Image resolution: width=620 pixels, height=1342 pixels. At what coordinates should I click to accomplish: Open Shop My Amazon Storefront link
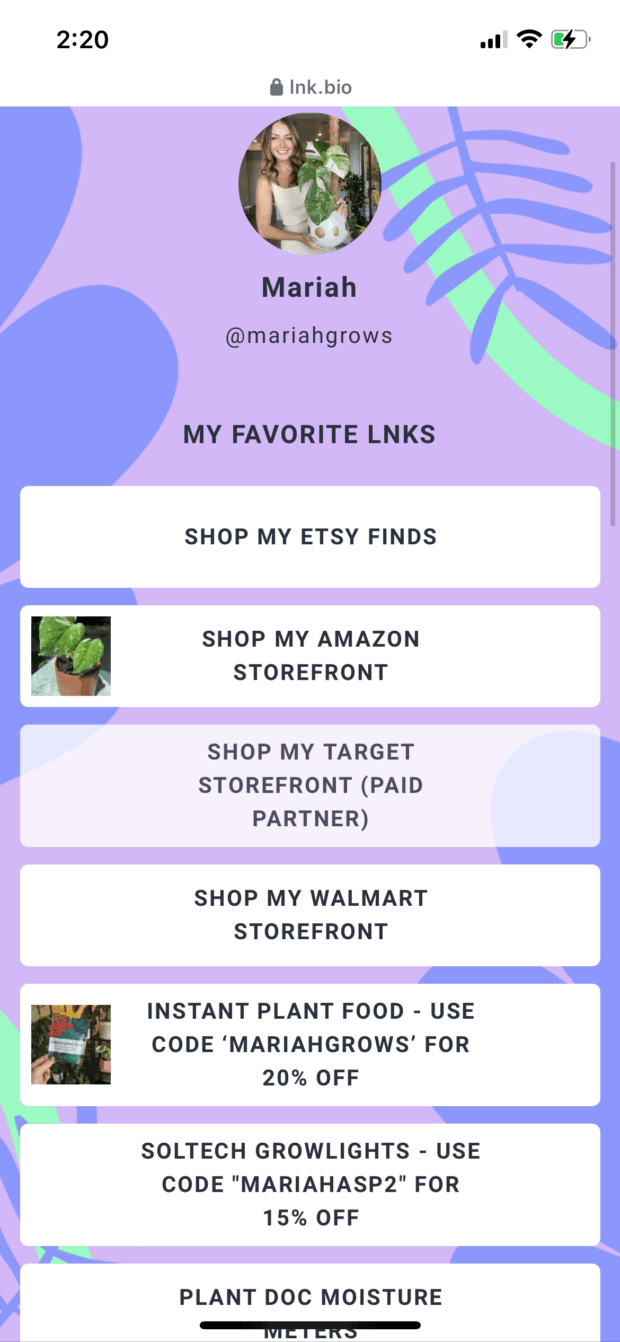click(x=310, y=656)
